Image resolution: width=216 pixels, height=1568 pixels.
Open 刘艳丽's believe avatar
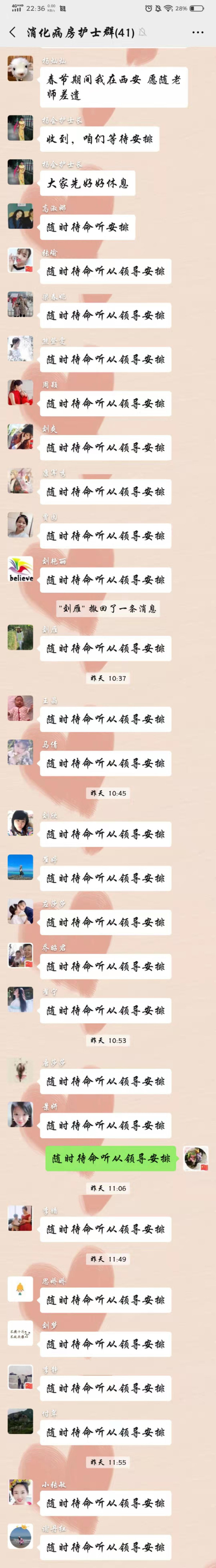point(20,569)
